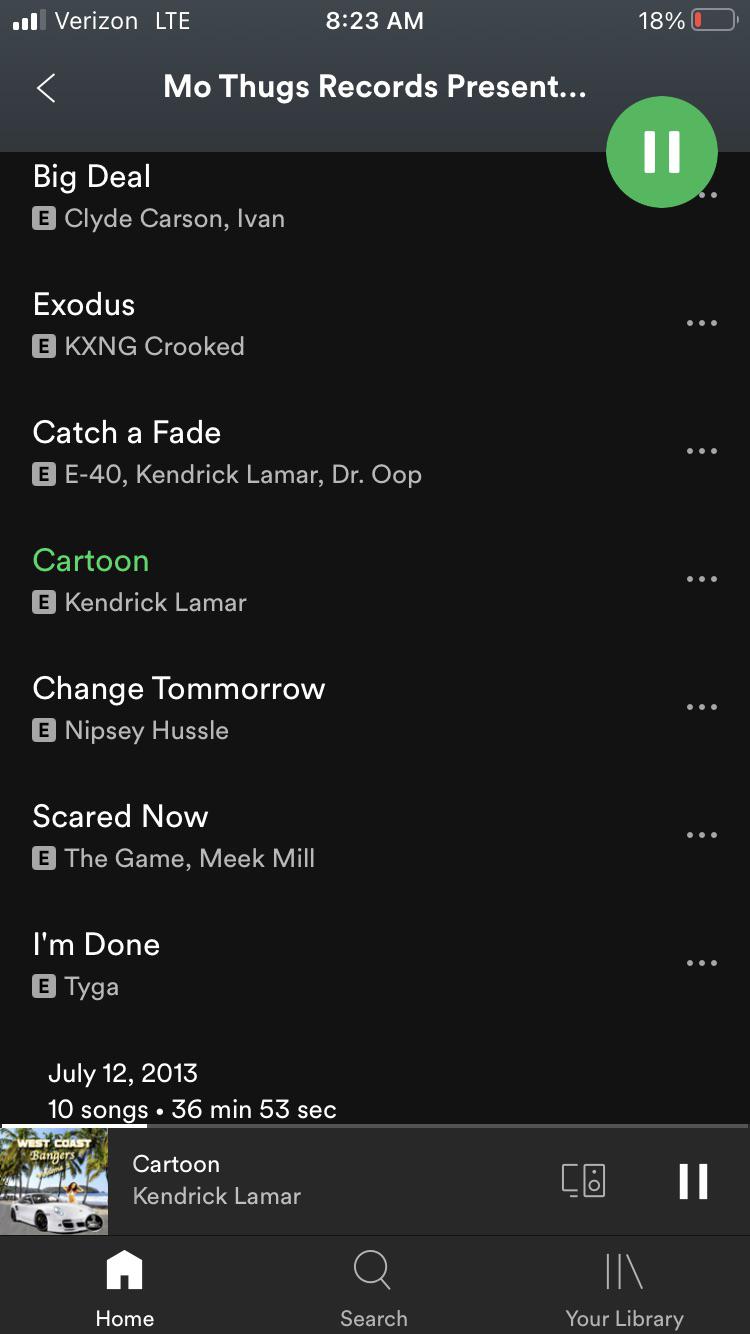Open more options for I'm Done

702,964
